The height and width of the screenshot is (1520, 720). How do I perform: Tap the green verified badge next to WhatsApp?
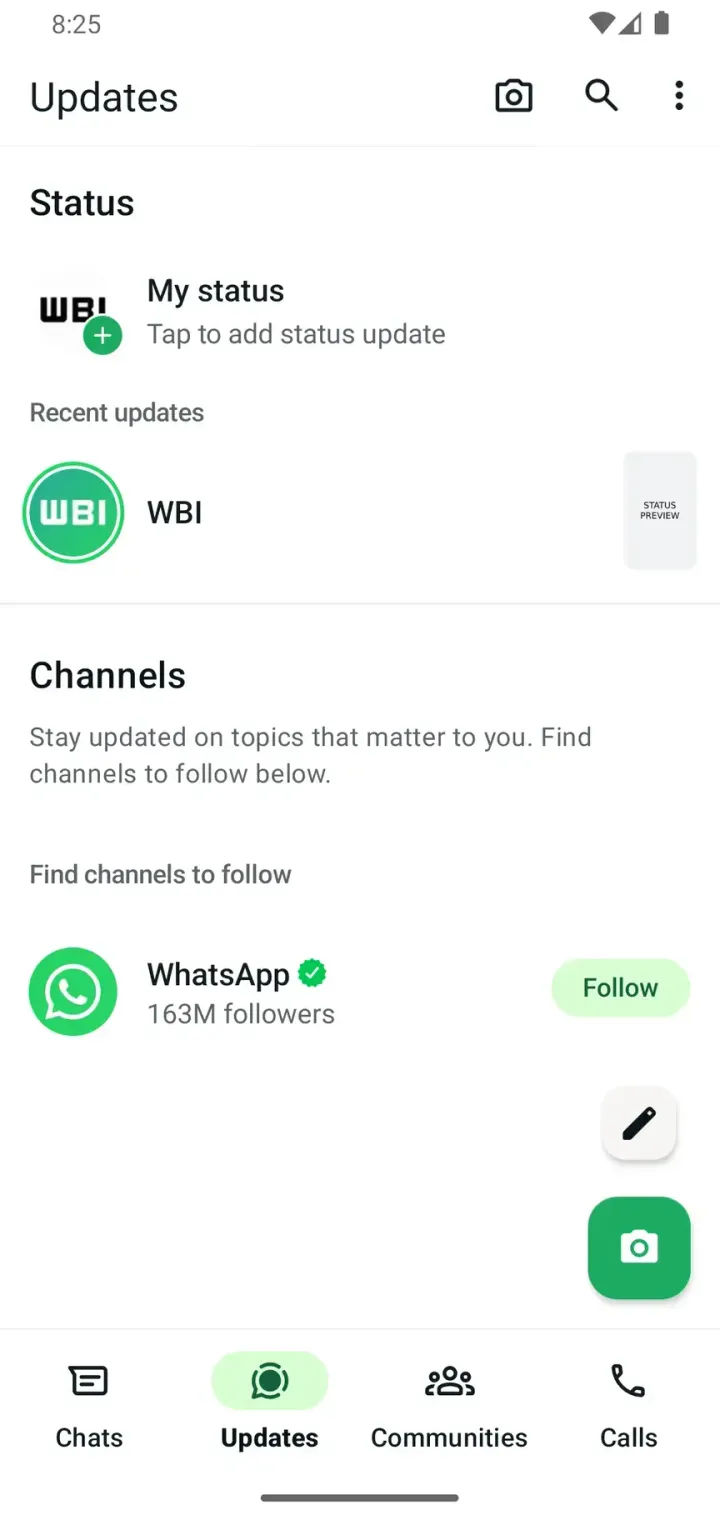click(311, 972)
